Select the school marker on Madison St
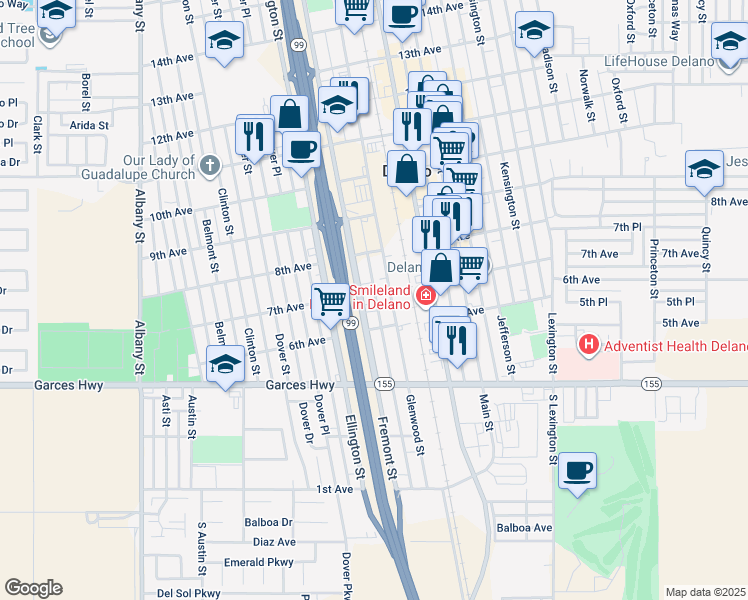This screenshot has width=748, height=600. (535, 31)
